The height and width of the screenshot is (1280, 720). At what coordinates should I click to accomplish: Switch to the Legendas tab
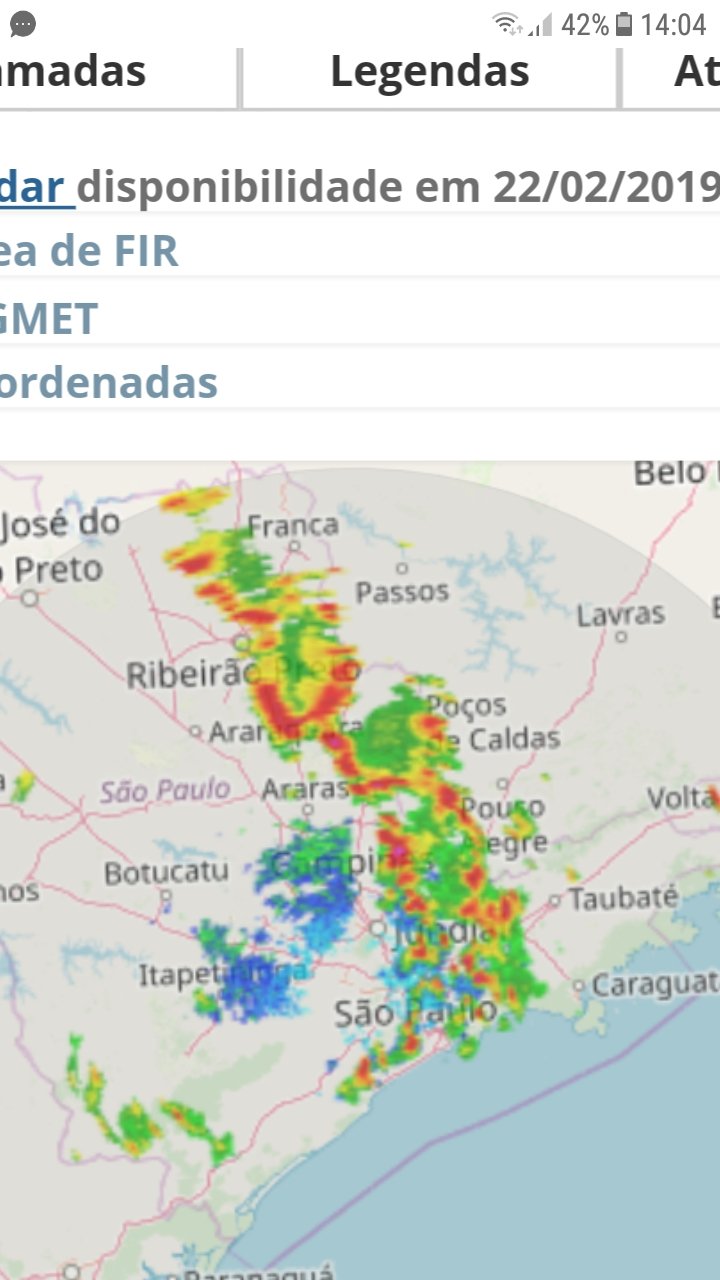[x=430, y=72]
